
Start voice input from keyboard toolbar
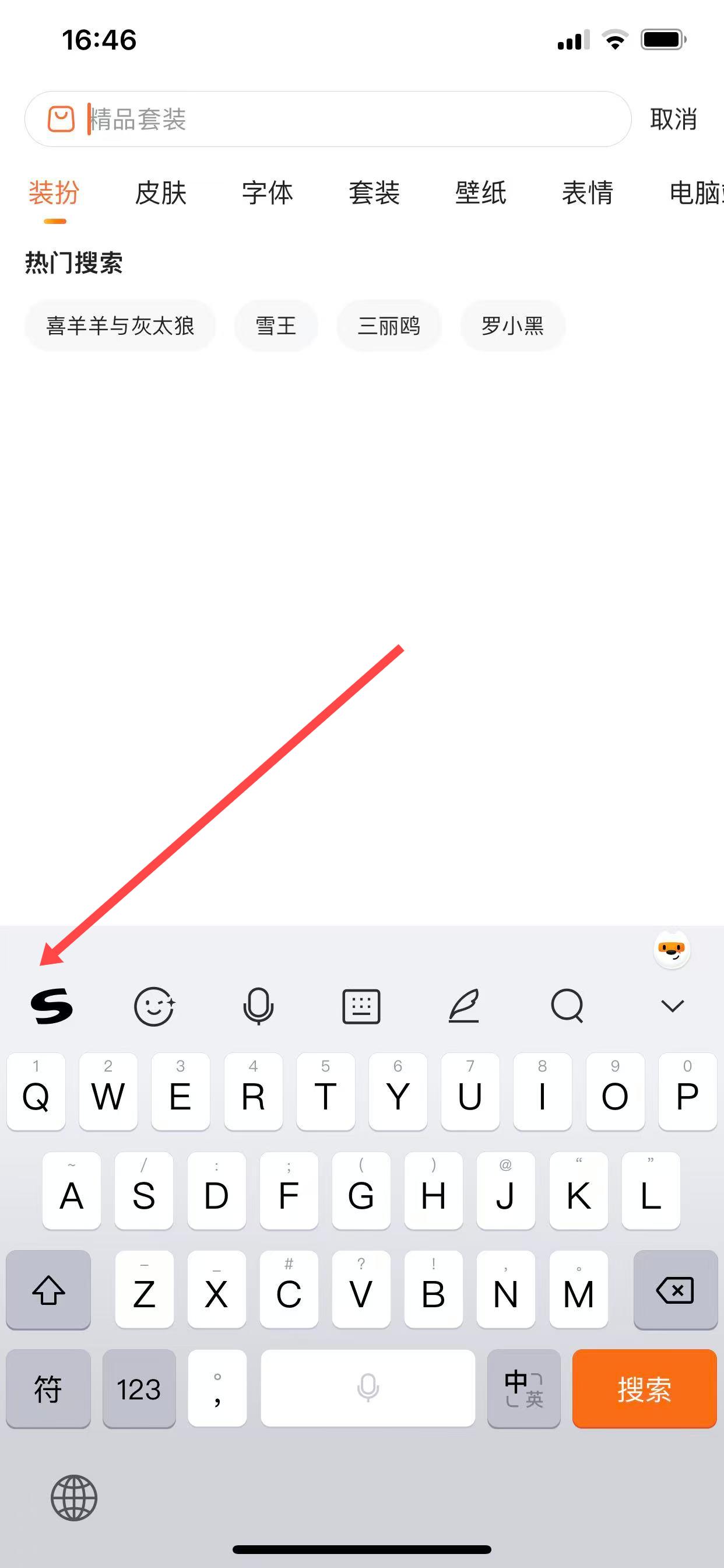(258, 1006)
